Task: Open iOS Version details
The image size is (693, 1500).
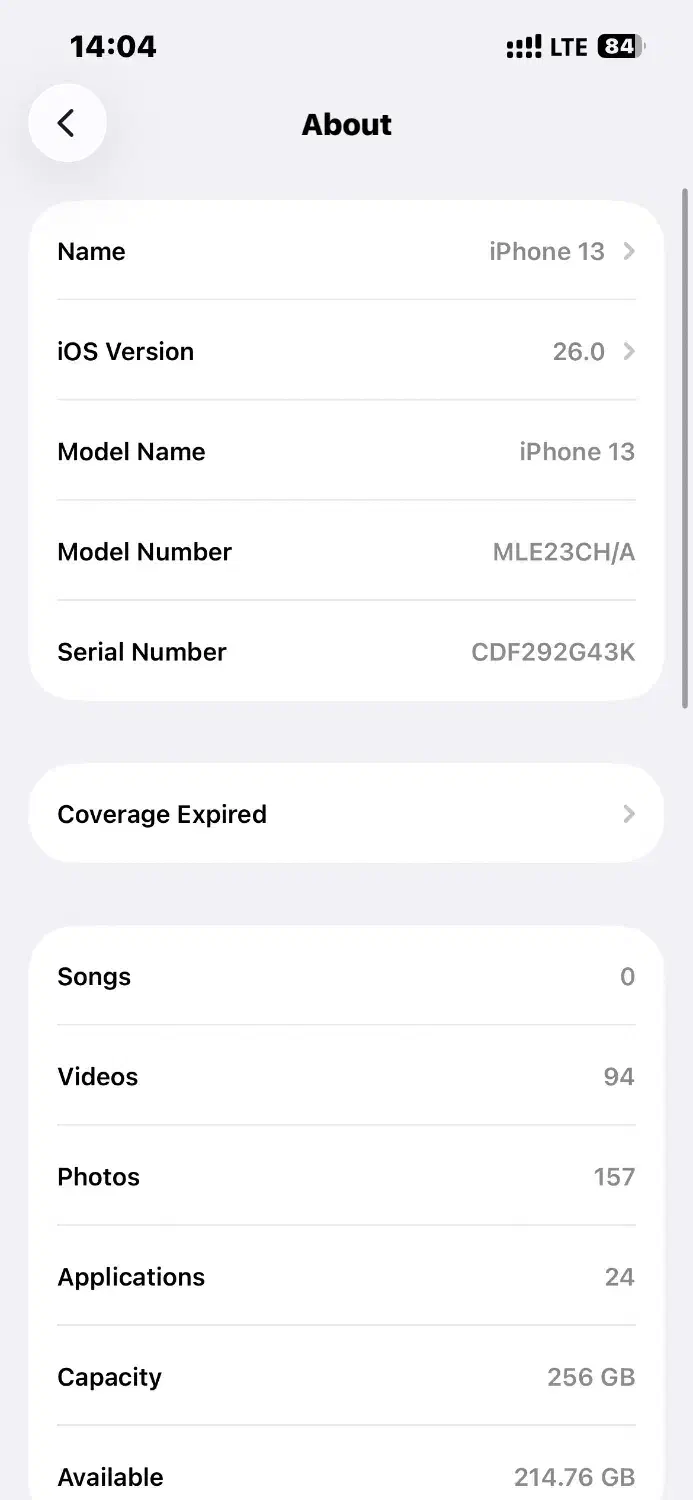Action: (x=346, y=351)
